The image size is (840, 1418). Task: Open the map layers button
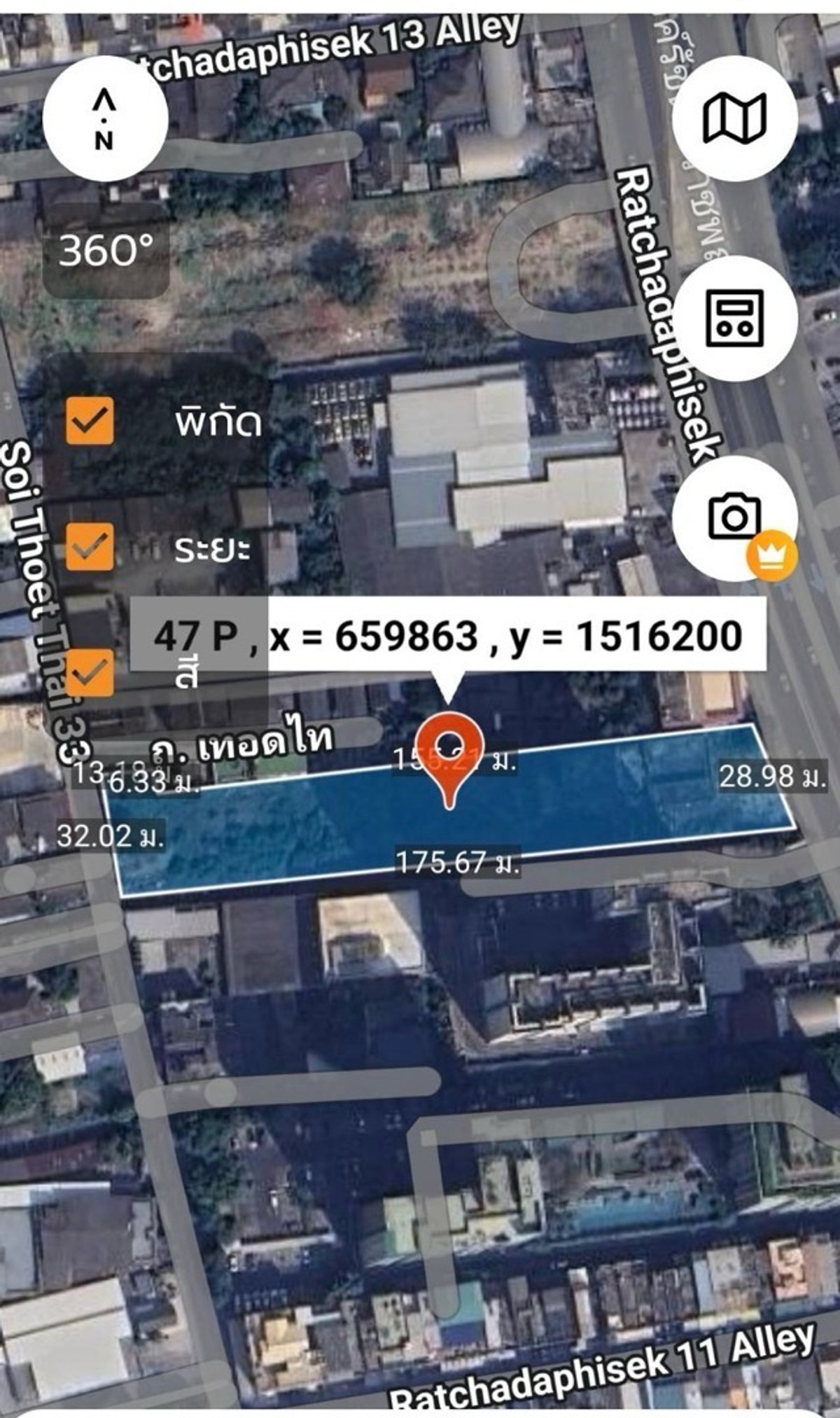[x=734, y=118]
